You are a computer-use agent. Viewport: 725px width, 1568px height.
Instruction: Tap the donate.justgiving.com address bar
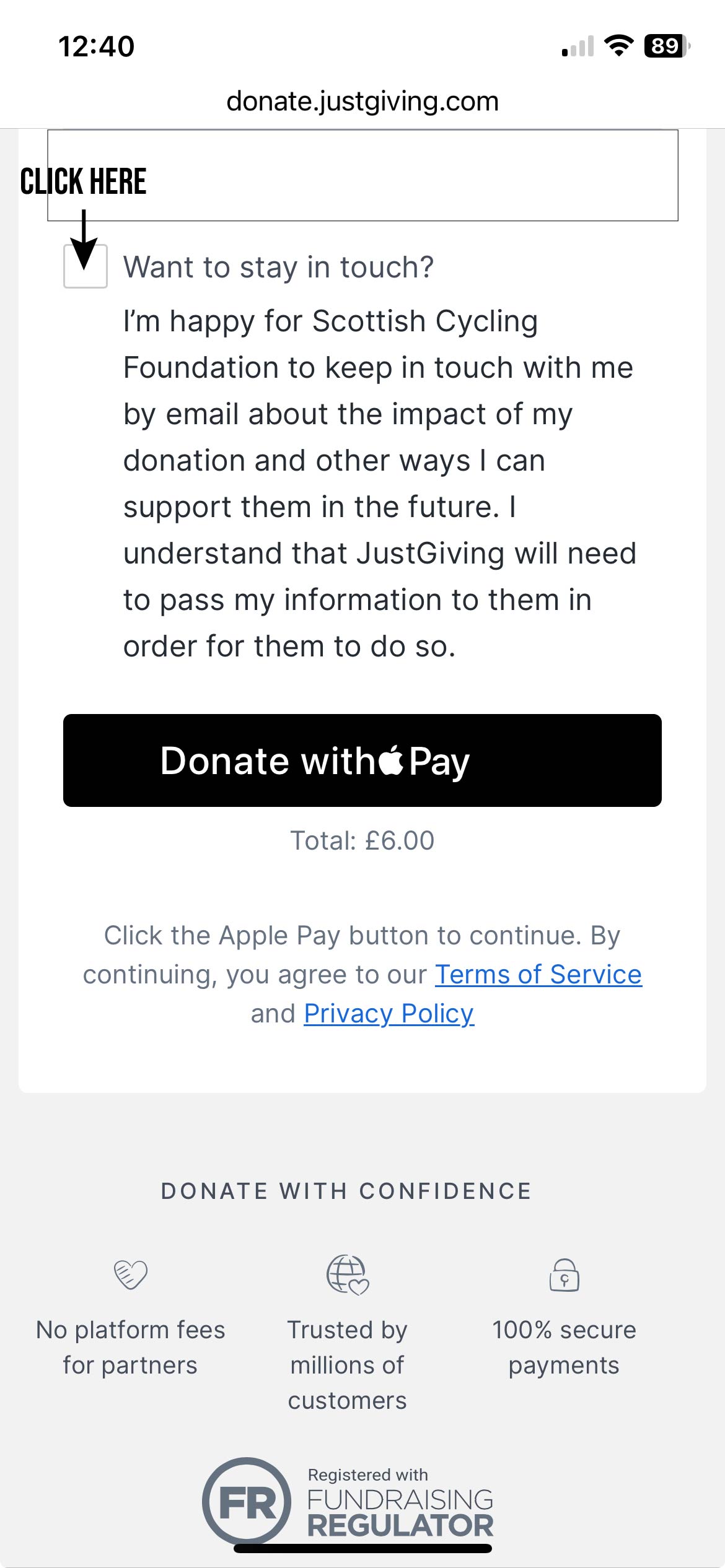(x=362, y=102)
